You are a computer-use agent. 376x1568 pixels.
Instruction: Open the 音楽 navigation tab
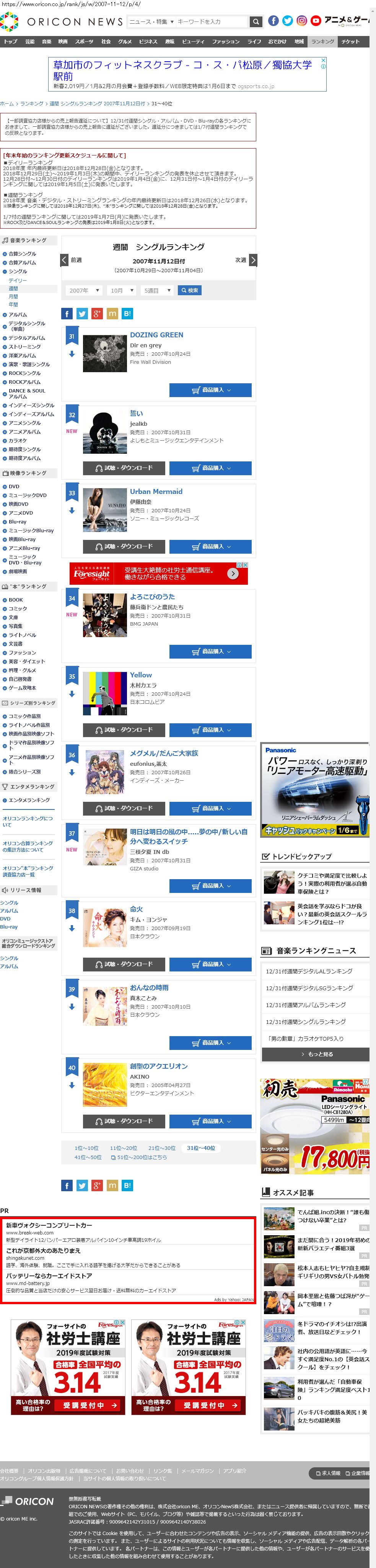click(x=46, y=41)
